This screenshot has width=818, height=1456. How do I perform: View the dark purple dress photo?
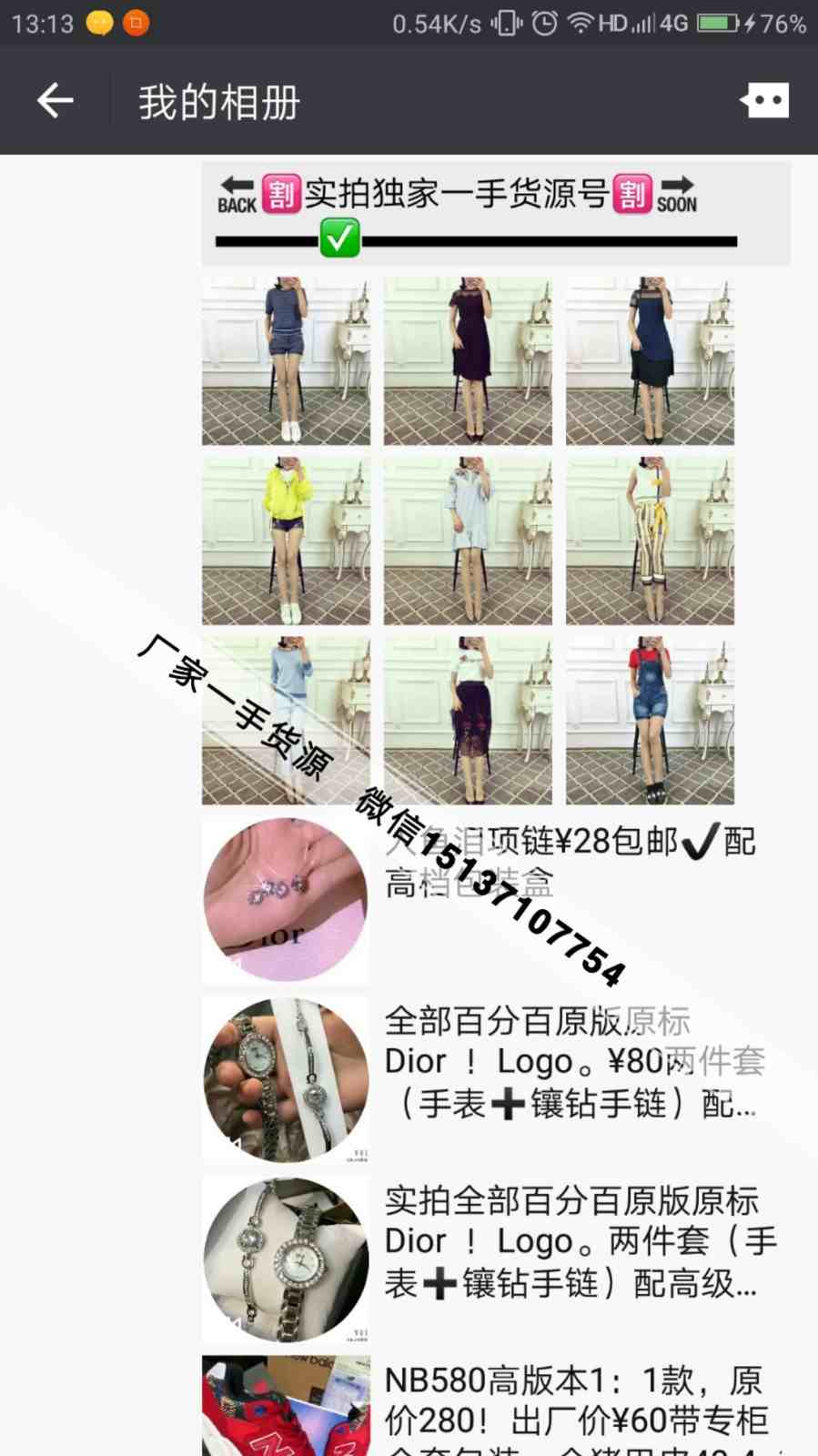pos(468,361)
